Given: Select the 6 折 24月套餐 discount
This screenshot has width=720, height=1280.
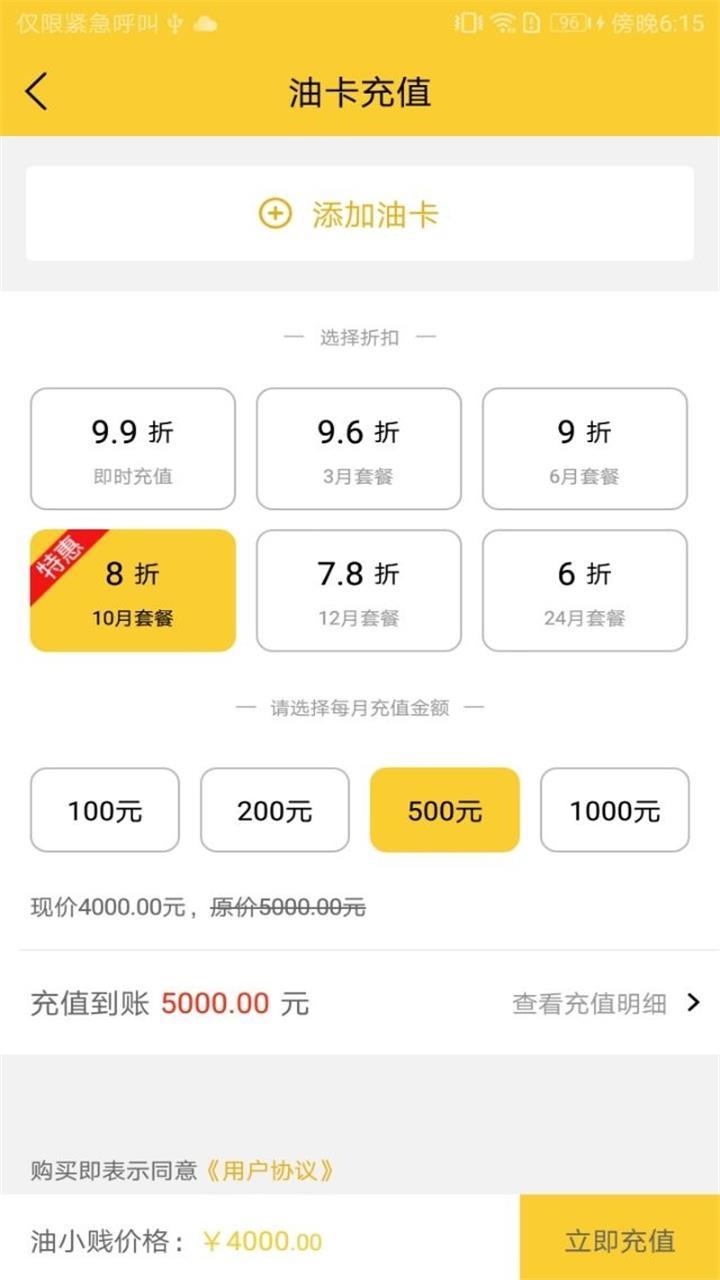Looking at the screenshot, I should (x=585, y=591).
